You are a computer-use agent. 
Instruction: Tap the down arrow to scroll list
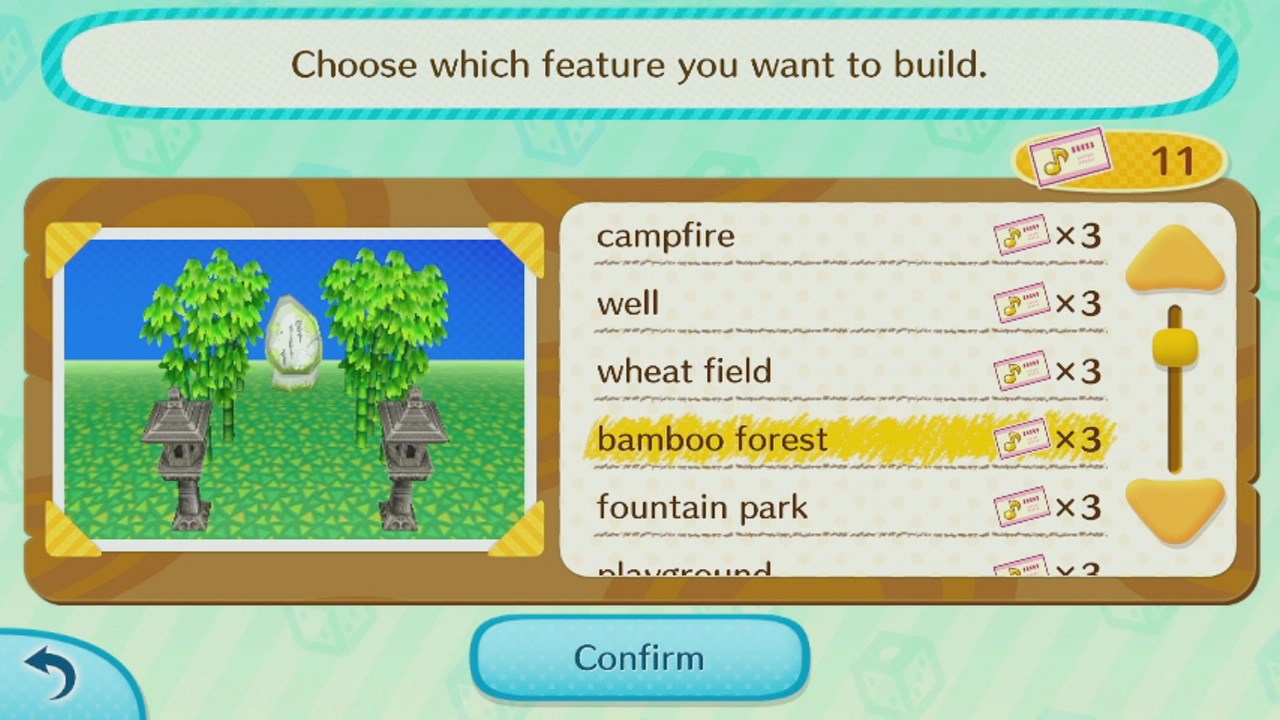click(x=1175, y=508)
